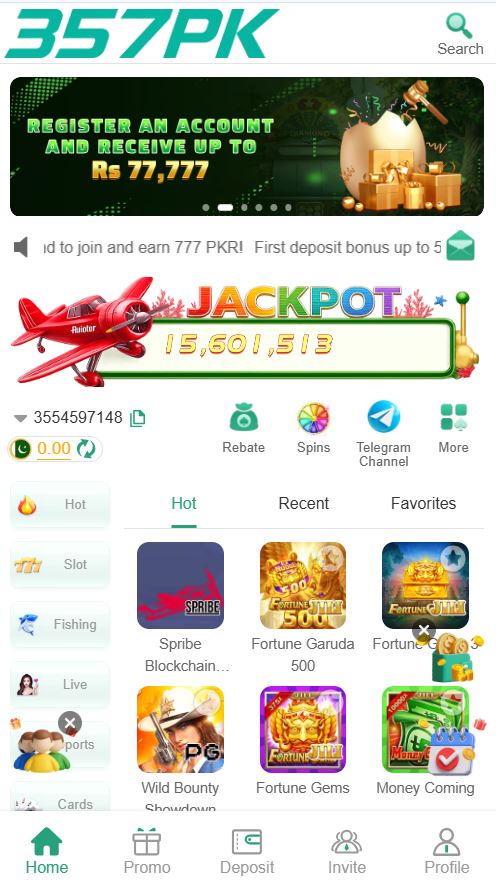Viewport: 496px width, 885px height.
Task: Switch to the Favorites tab
Action: pyautogui.click(x=423, y=503)
